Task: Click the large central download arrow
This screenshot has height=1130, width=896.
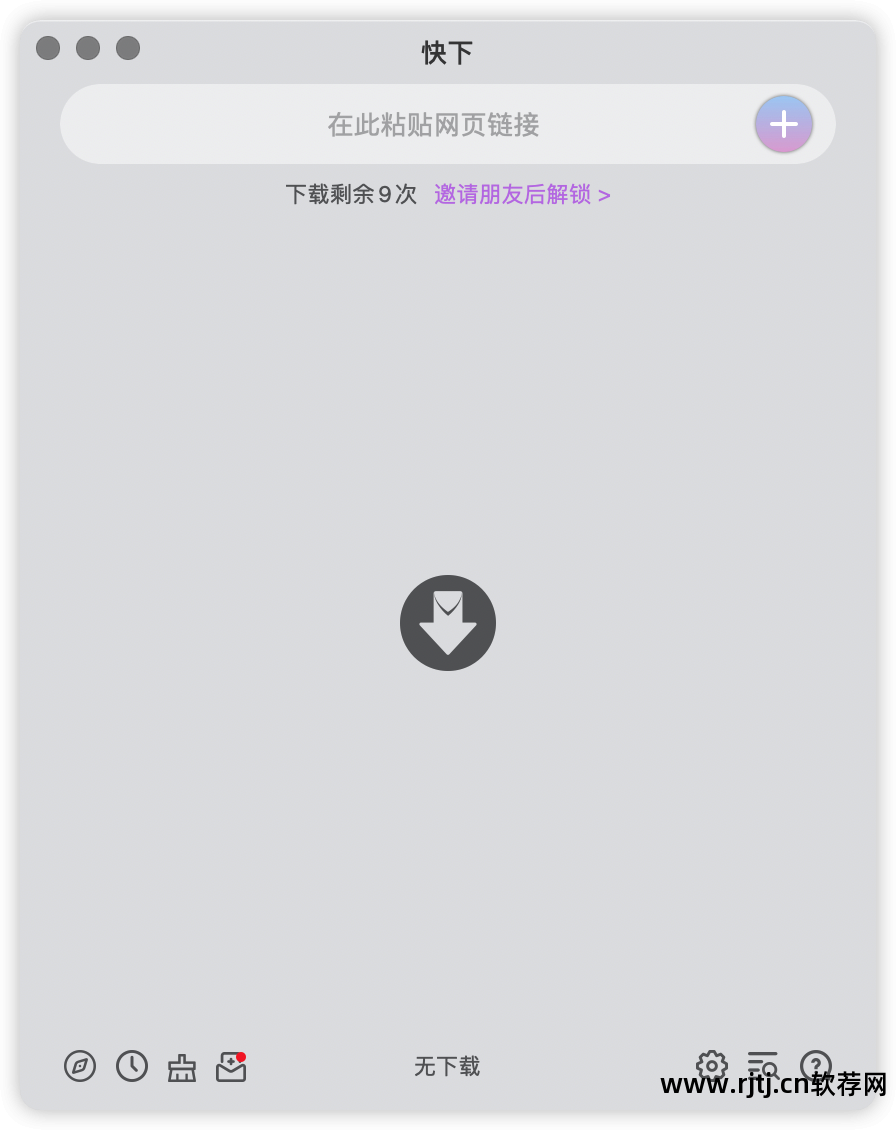Action: 447,622
